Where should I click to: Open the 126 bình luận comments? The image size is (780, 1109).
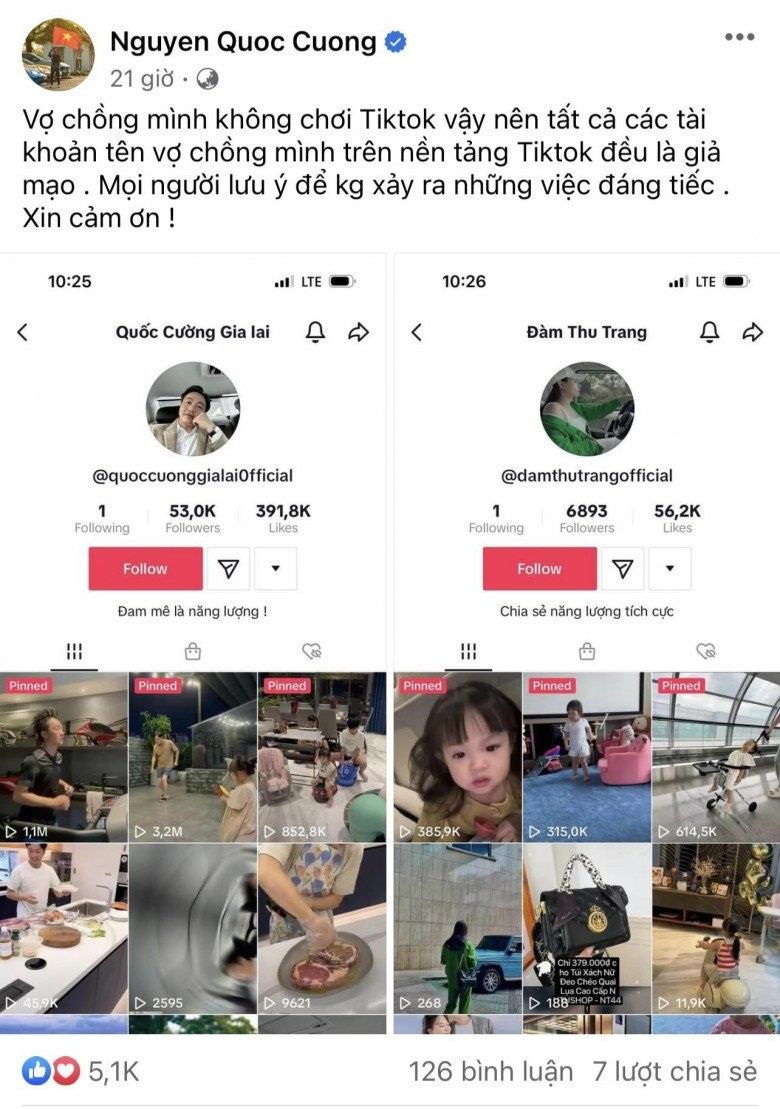(490, 1071)
